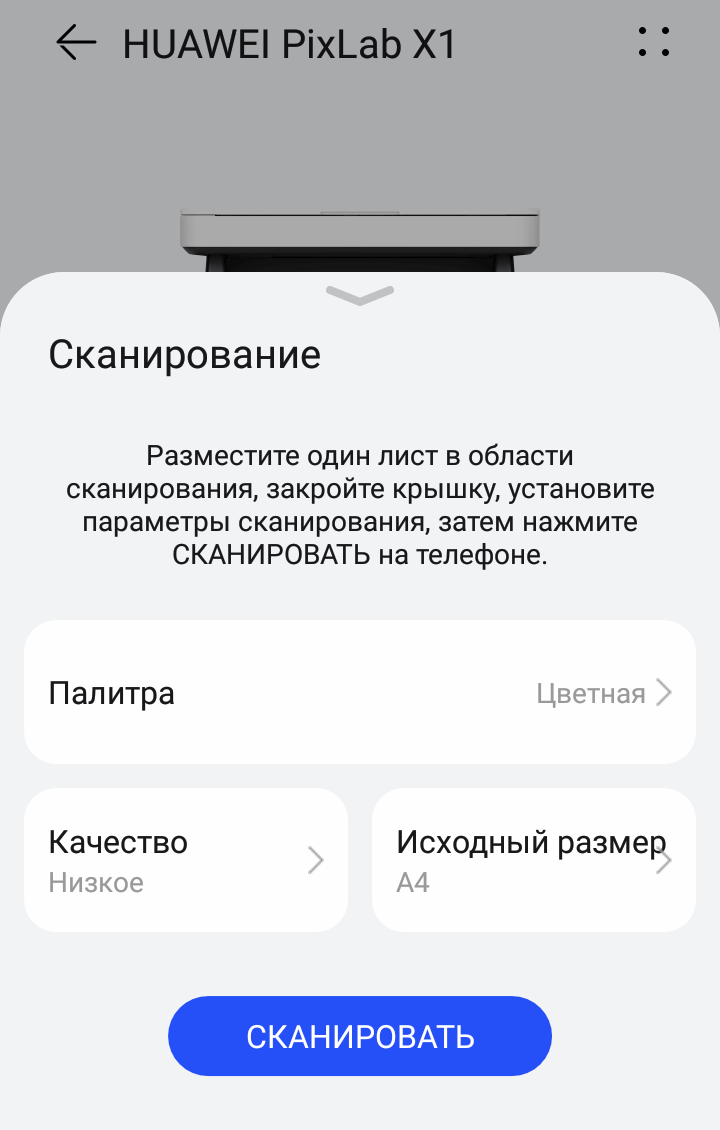Viewport: 720px width, 1130px height.
Task: Start scanning with СКАНИРОВАТЬ
Action: click(x=360, y=1036)
